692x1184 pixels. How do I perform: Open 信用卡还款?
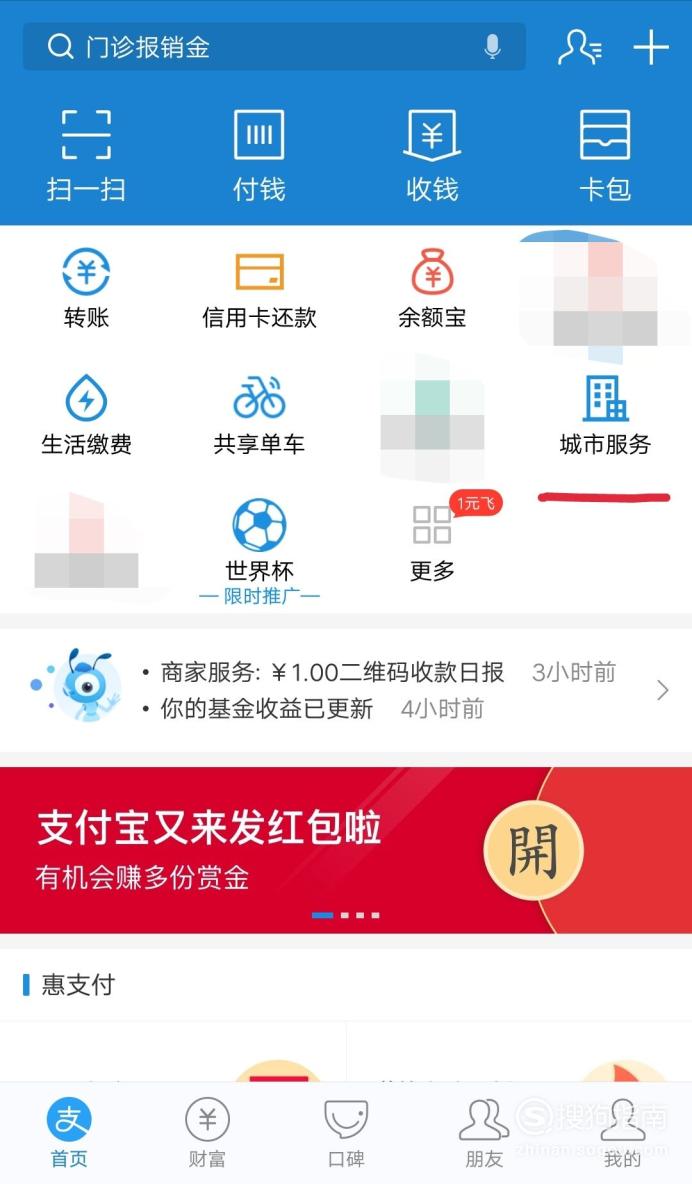pos(259,288)
